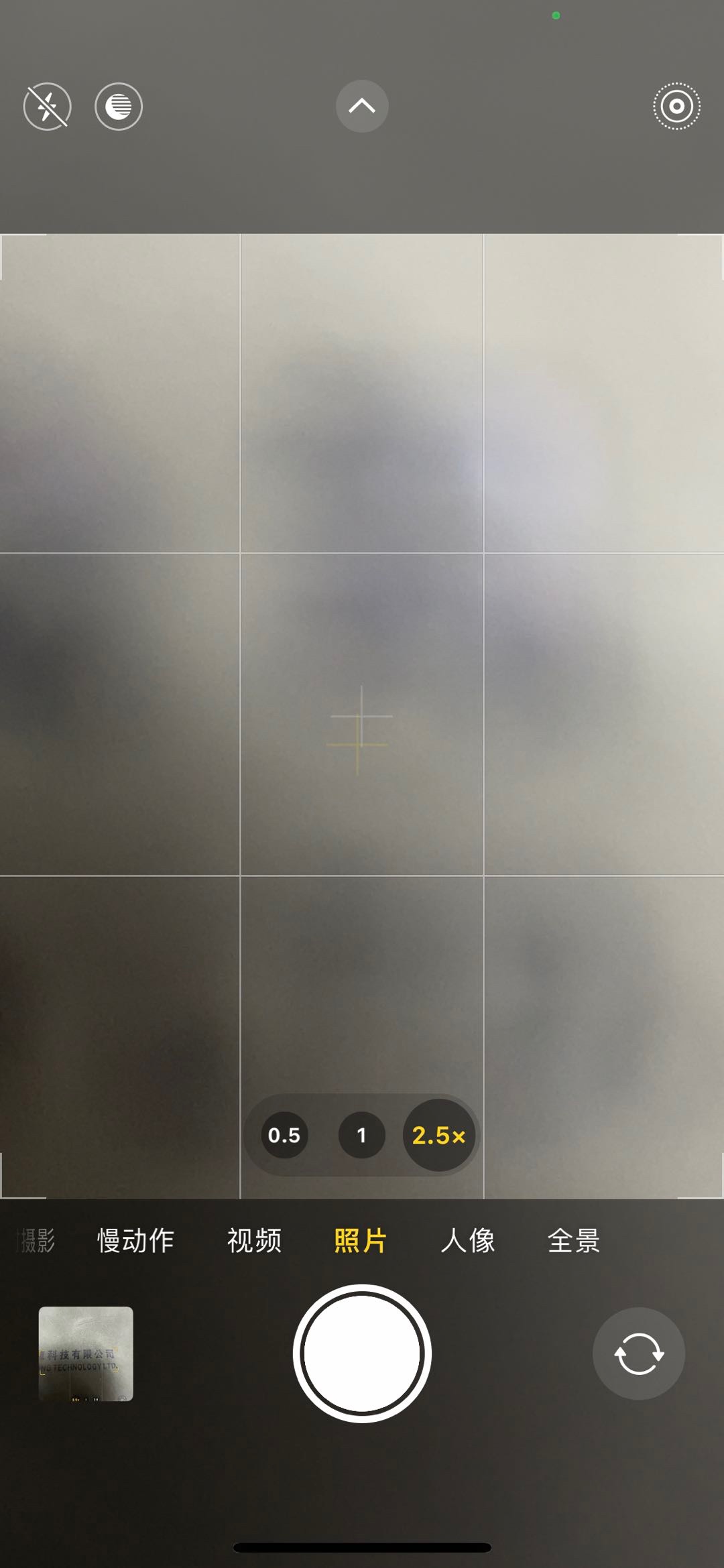Image resolution: width=724 pixels, height=1568 pixels.
Task: Select the 照片 mode
Action: click(x=361, y=1241)
